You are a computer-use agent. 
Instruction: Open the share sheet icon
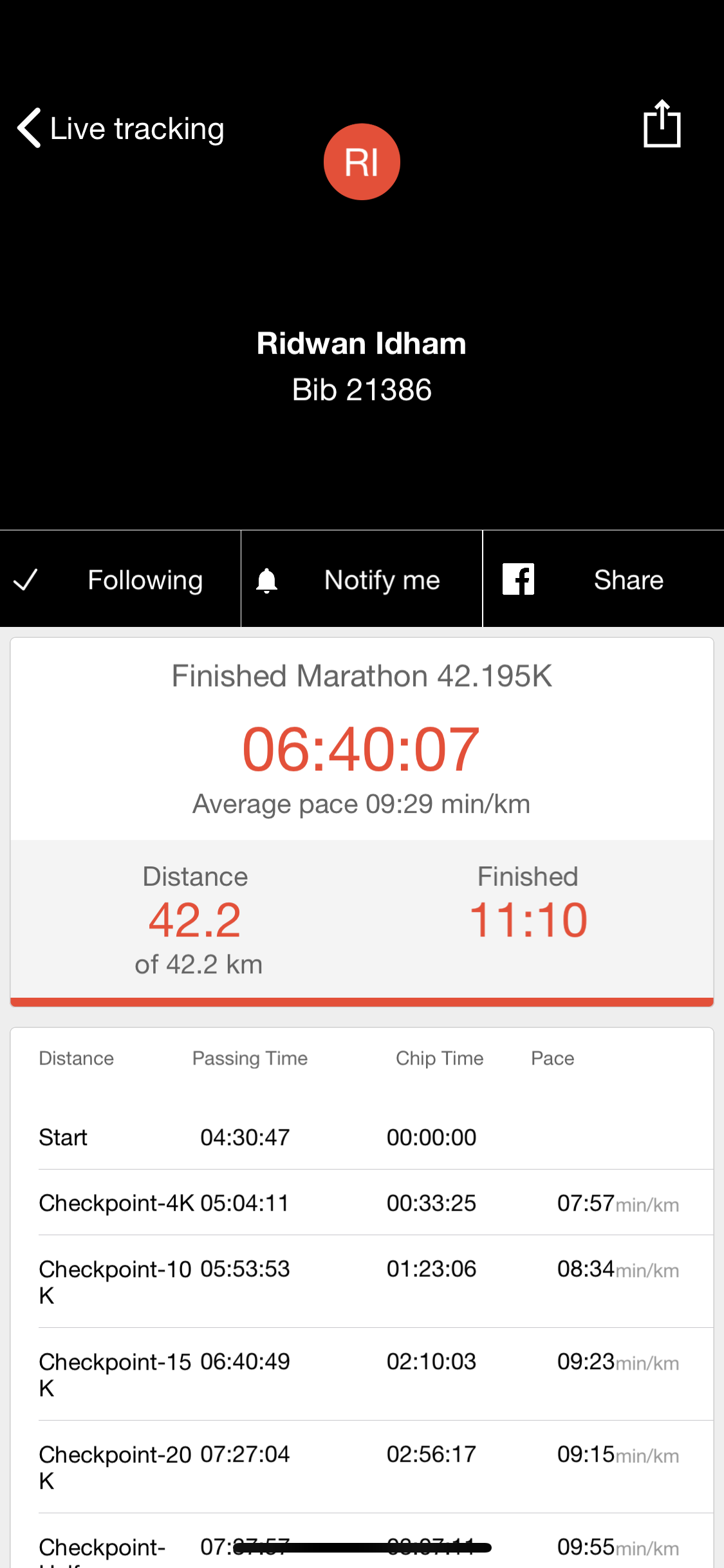(662, 124)
